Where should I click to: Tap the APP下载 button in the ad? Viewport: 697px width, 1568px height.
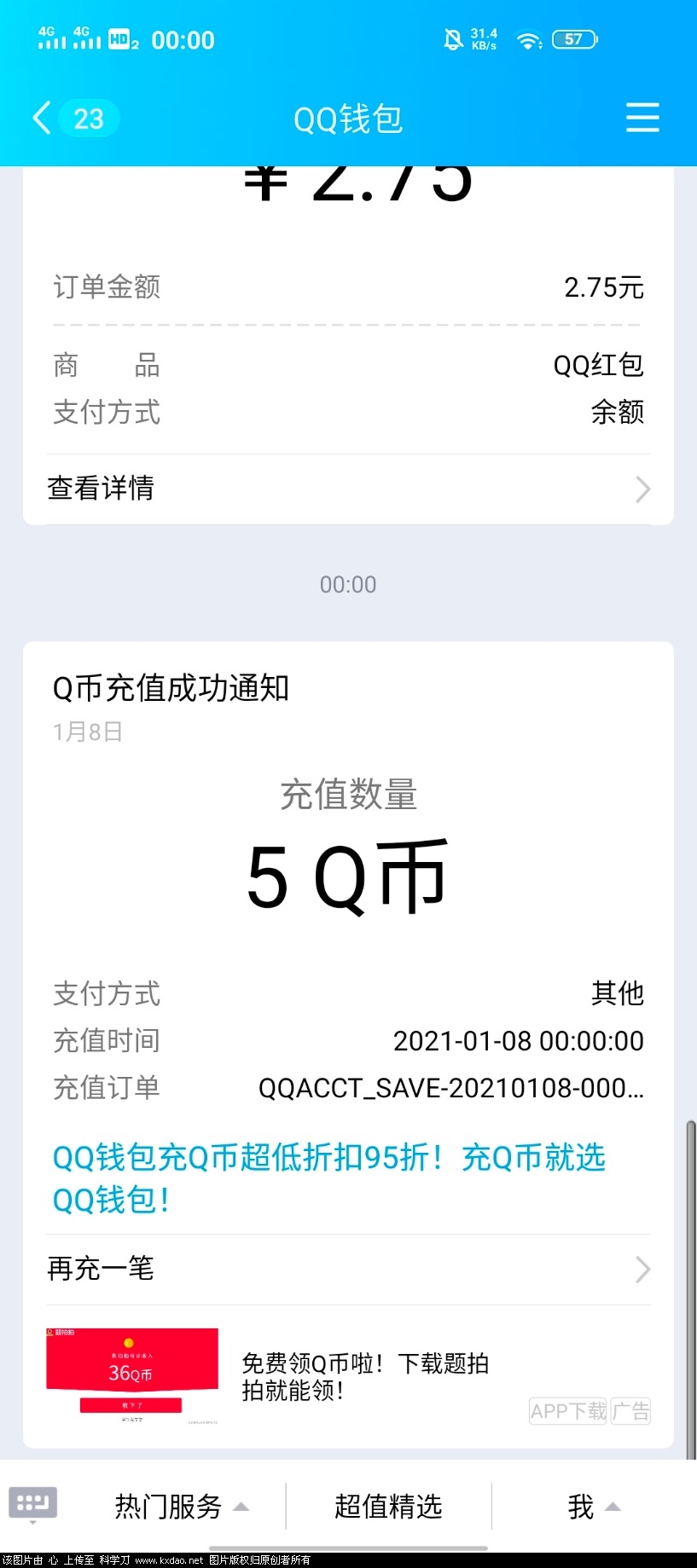tap(566, 1411)
